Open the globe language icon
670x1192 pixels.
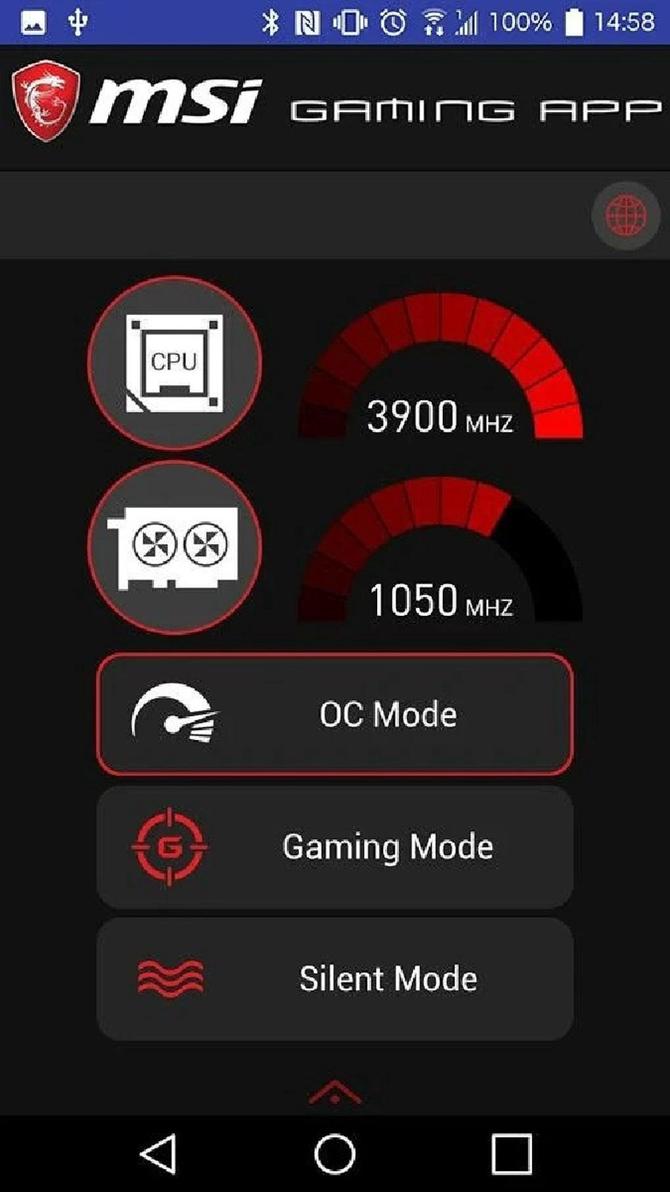[625, 215]
